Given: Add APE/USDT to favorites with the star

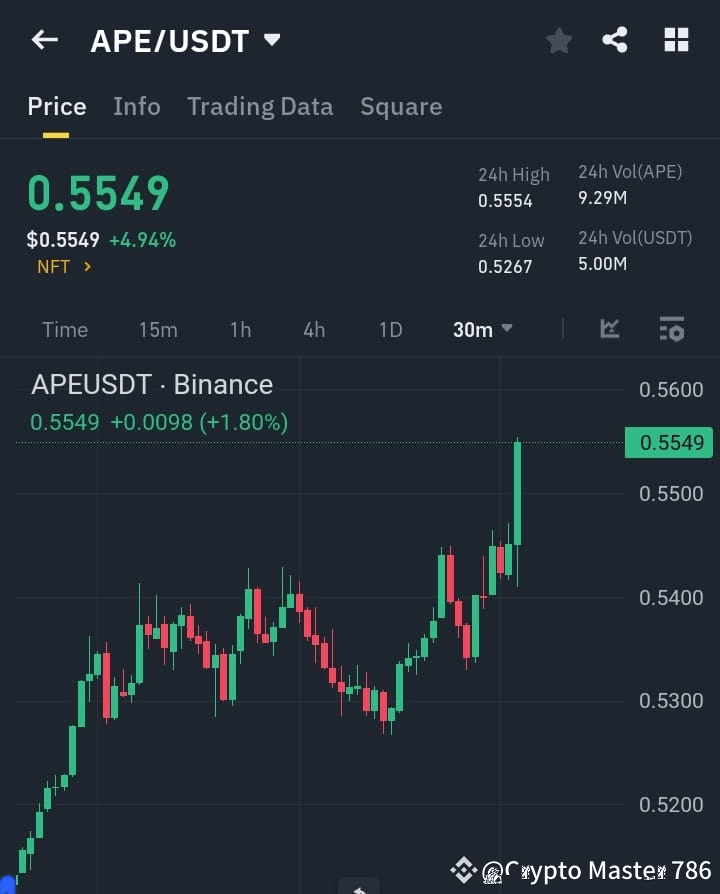Looking at the screenshot, I should (558, 41).
